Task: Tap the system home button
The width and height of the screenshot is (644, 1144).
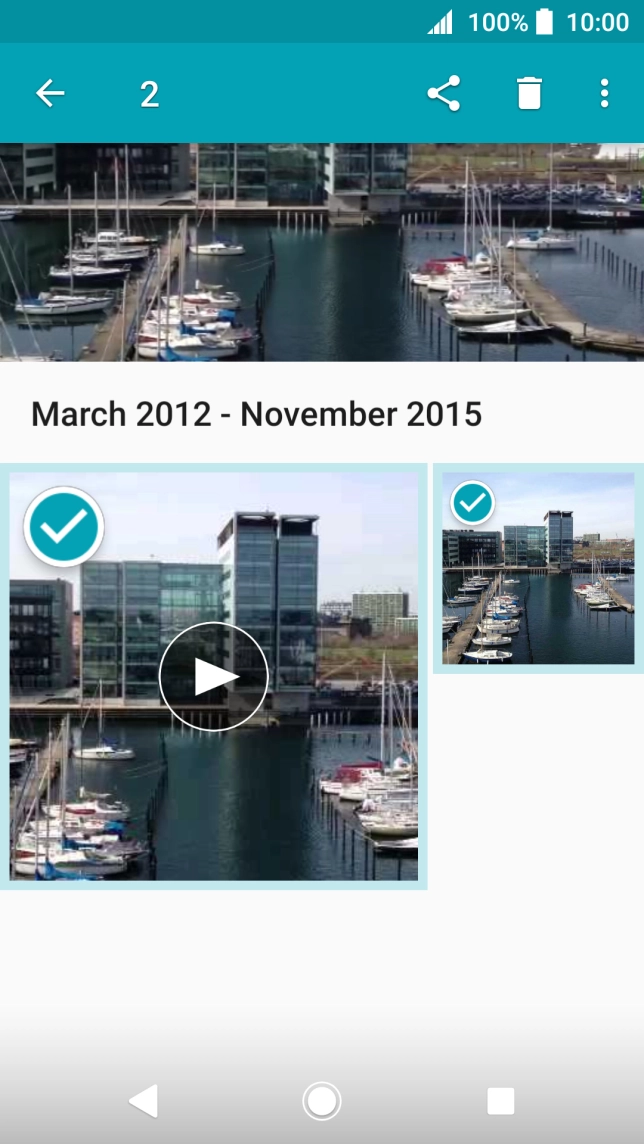Action: 322,1101
